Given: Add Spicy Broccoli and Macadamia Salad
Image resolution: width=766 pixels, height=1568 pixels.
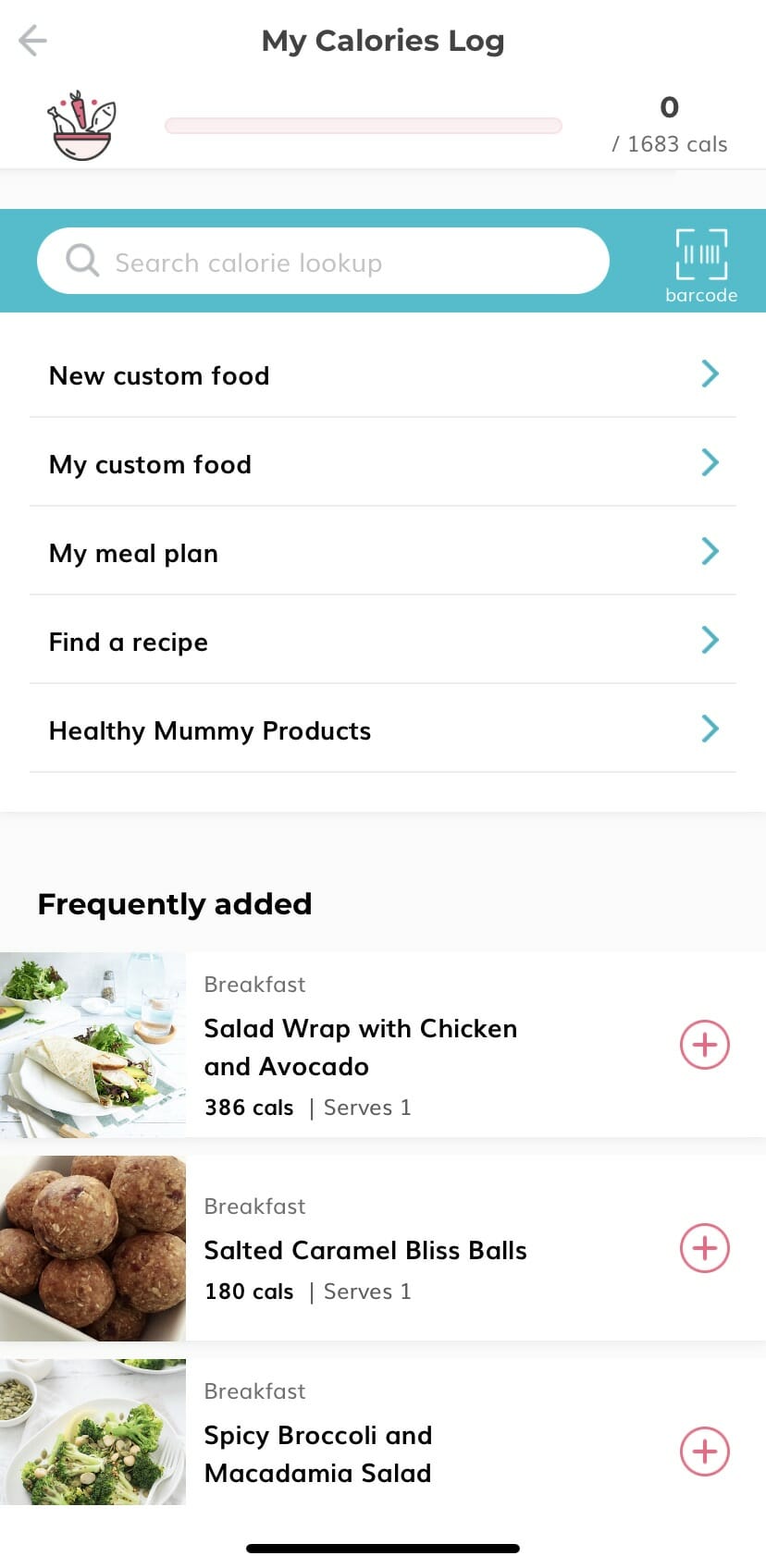Looking at the screenshot, I should [705, 1452].
